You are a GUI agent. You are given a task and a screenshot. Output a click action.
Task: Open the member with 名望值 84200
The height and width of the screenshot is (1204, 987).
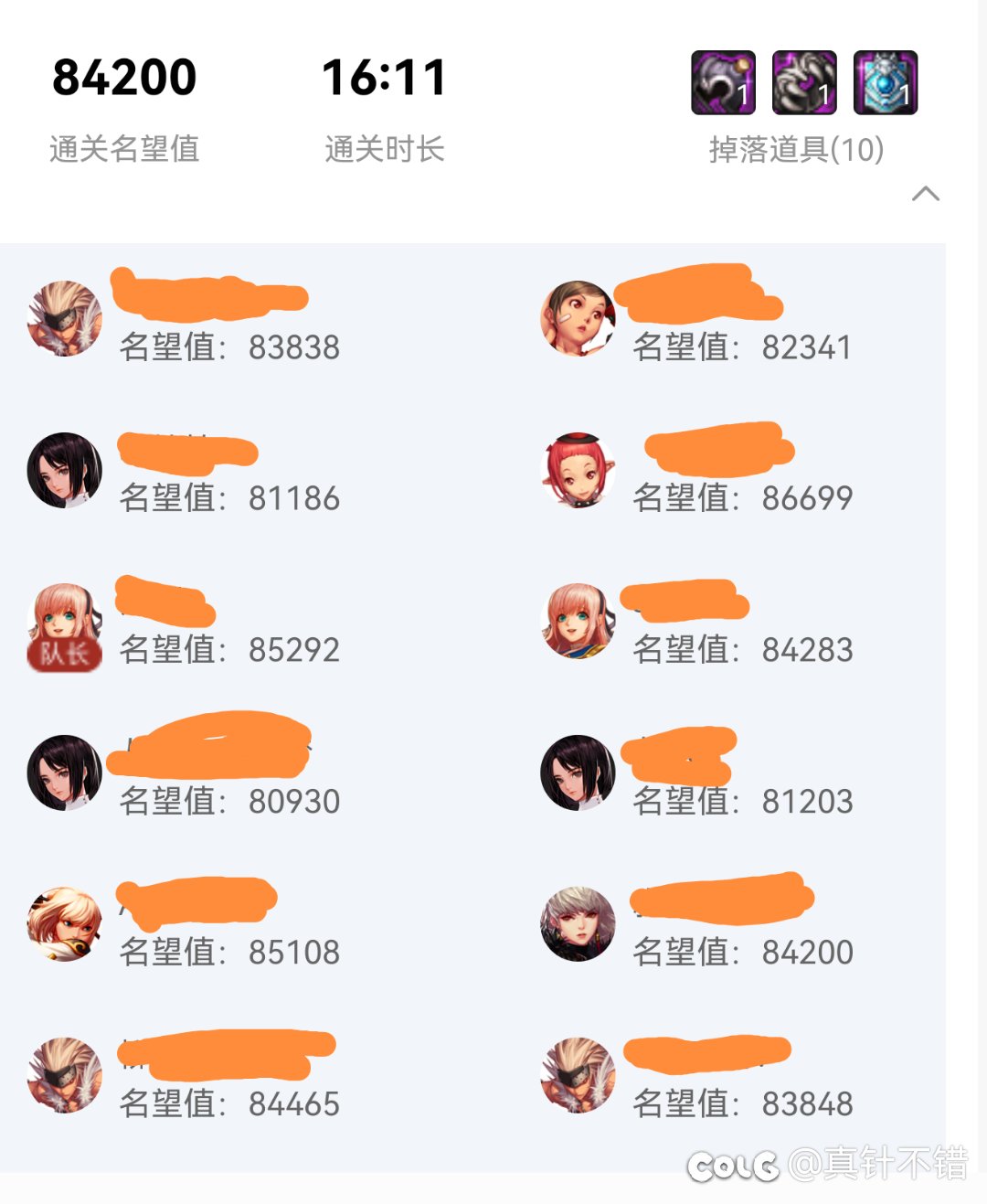pos(578,923)
